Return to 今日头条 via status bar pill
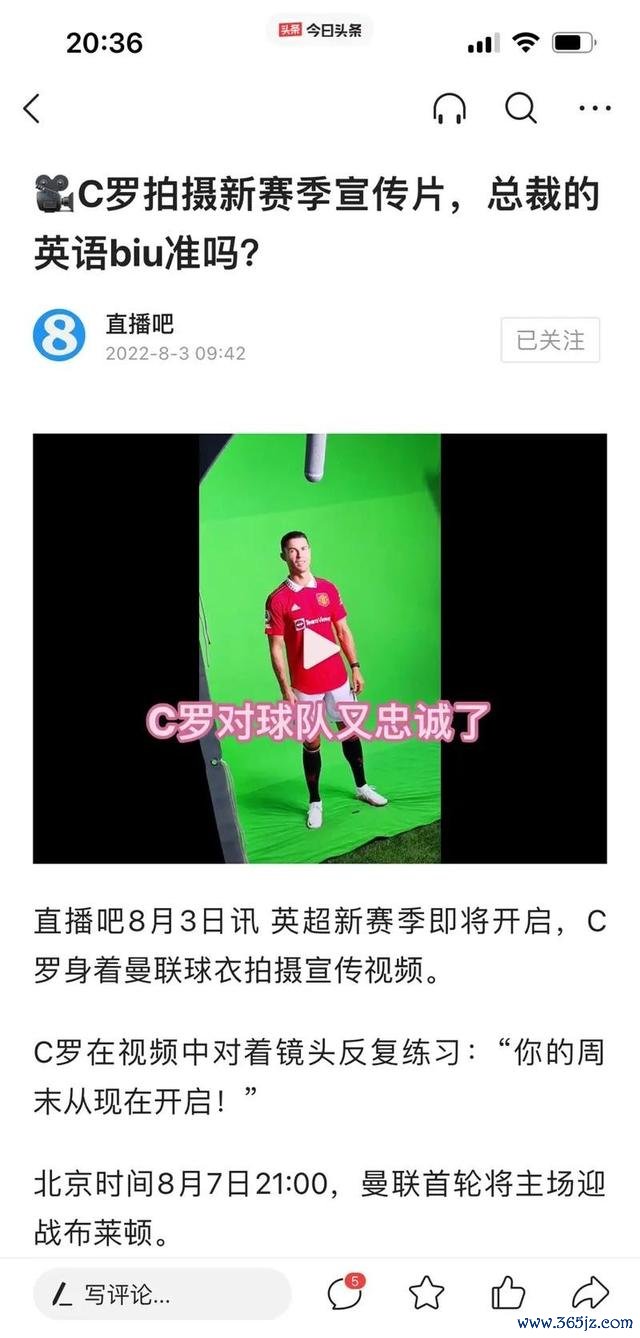 coord(320,31)
